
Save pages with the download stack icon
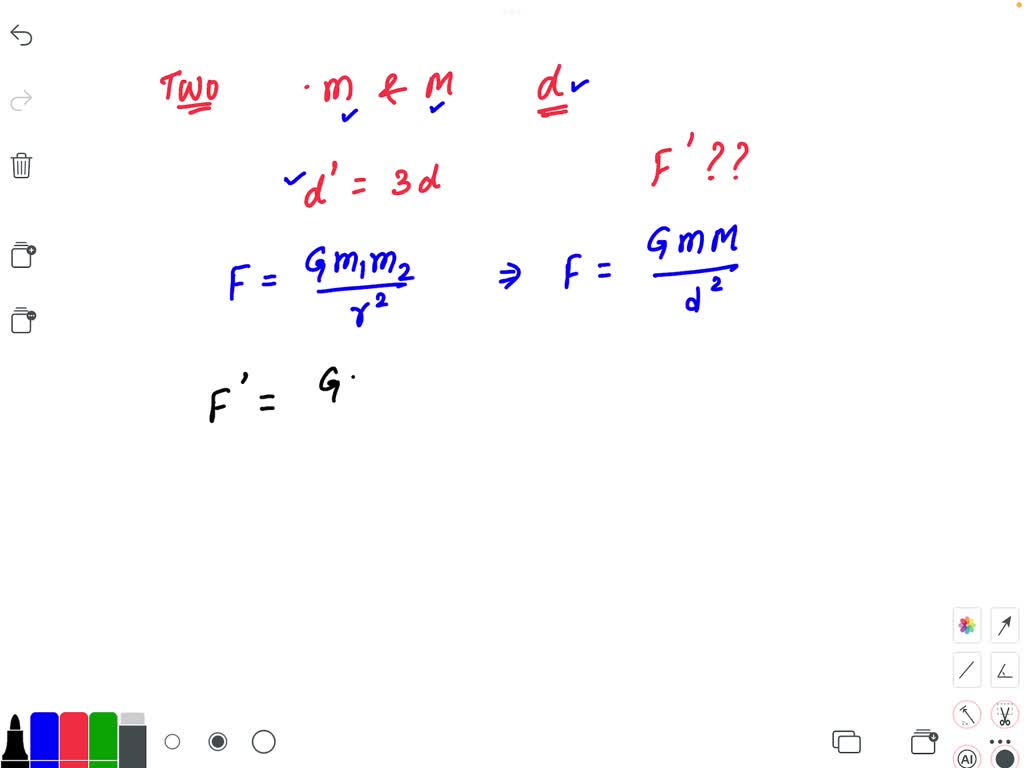coord(923,742)
